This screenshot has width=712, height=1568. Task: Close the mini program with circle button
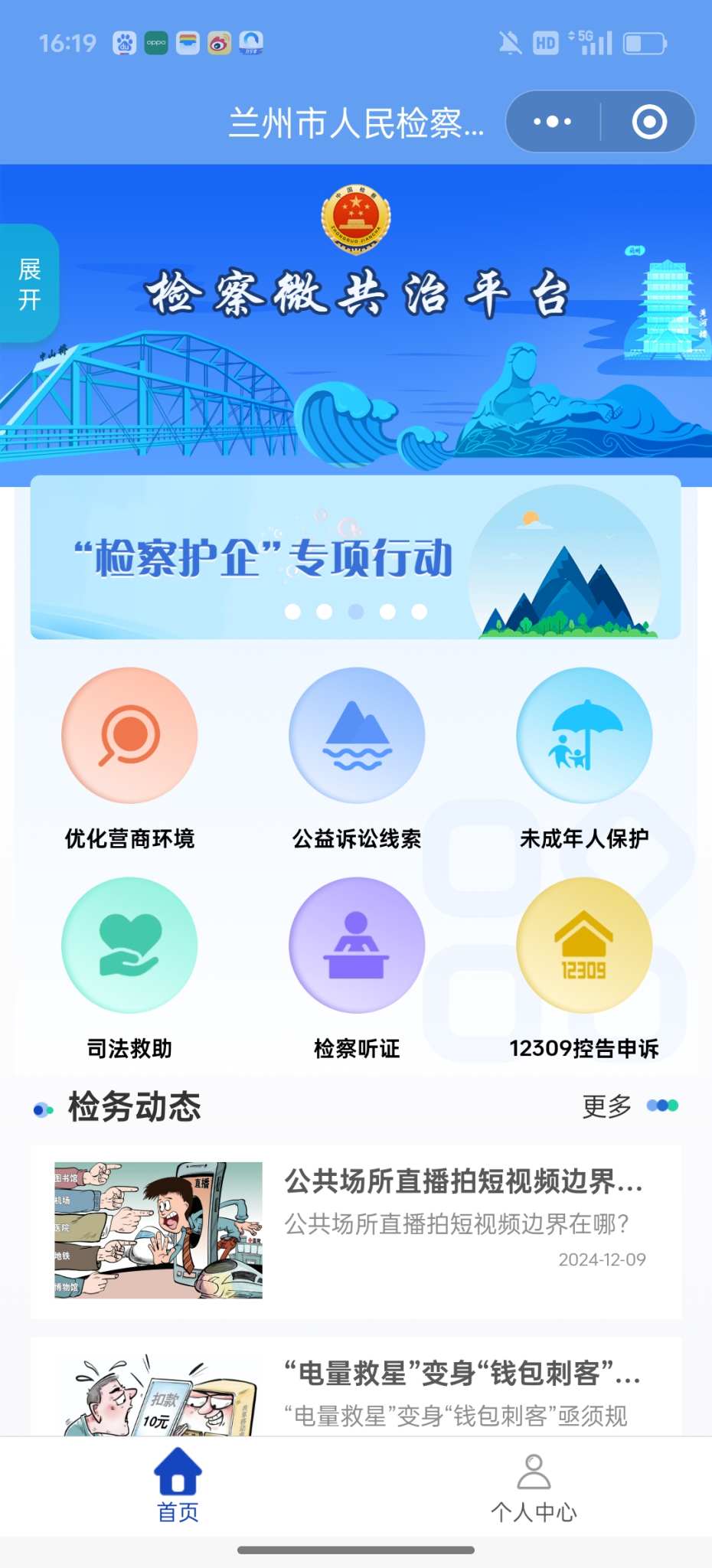(x=649, y=122)
